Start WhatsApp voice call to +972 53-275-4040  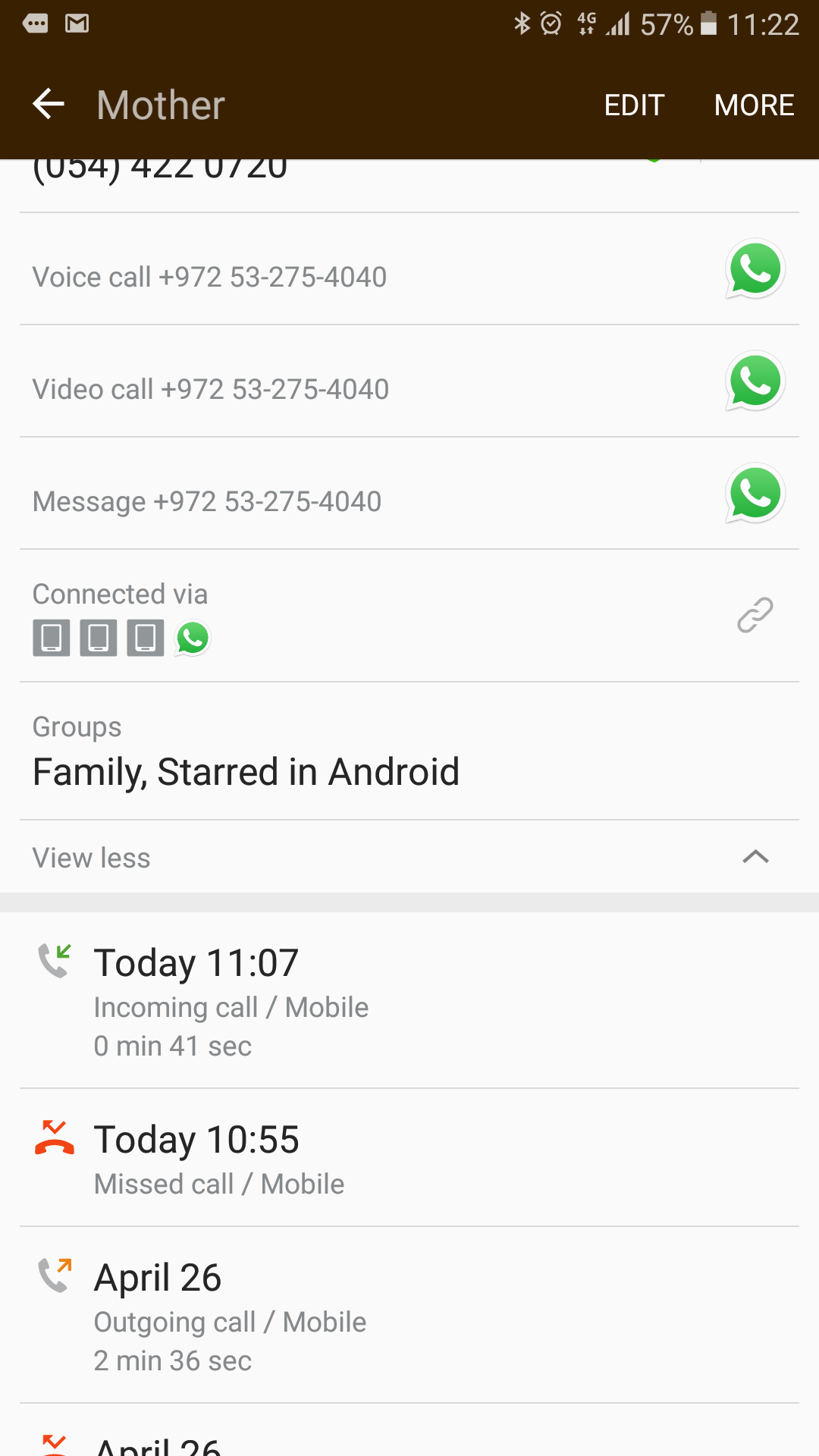pos(409,269)
